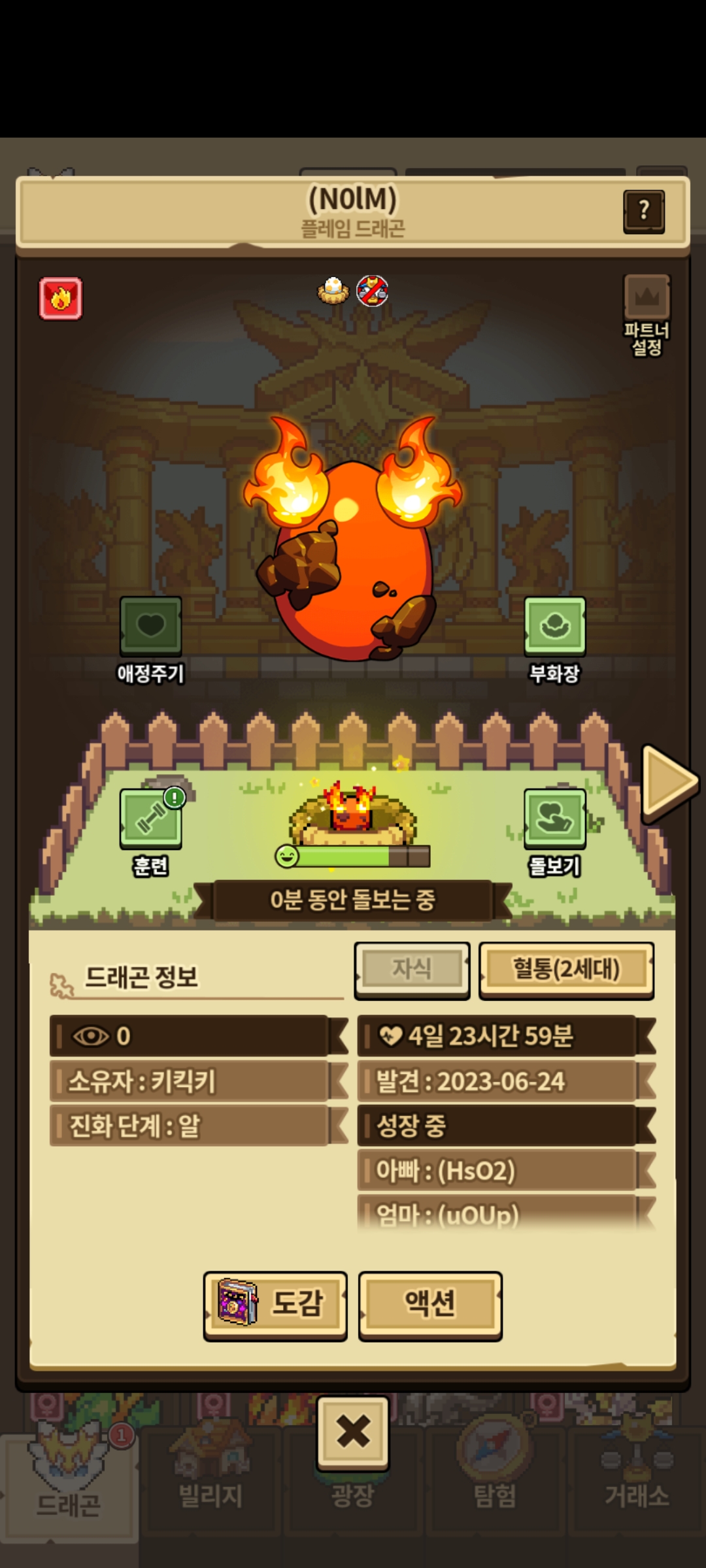Open the 자식 offspring tab
706x1568 pixels.
click(412, 970)
